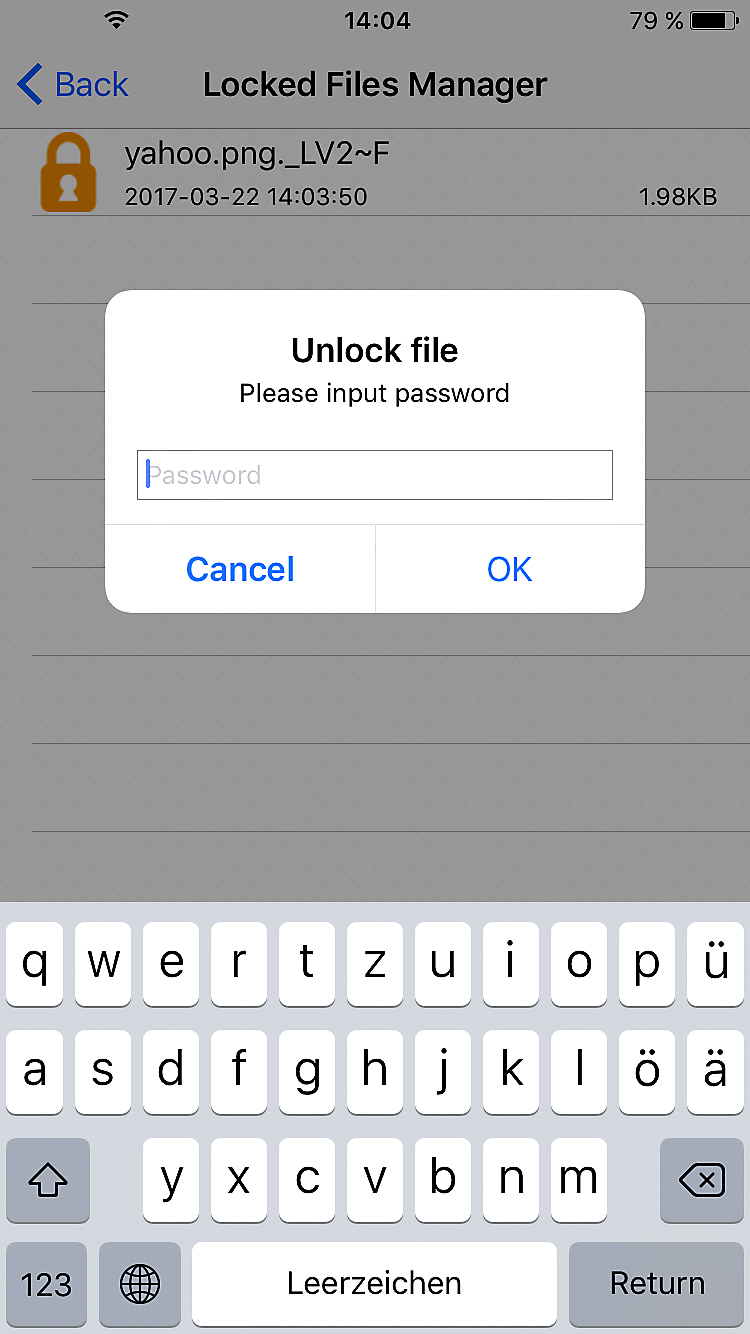The image size is (750, 1334).
Task: Tap the globe key to change language
Action: [140, 1283]
